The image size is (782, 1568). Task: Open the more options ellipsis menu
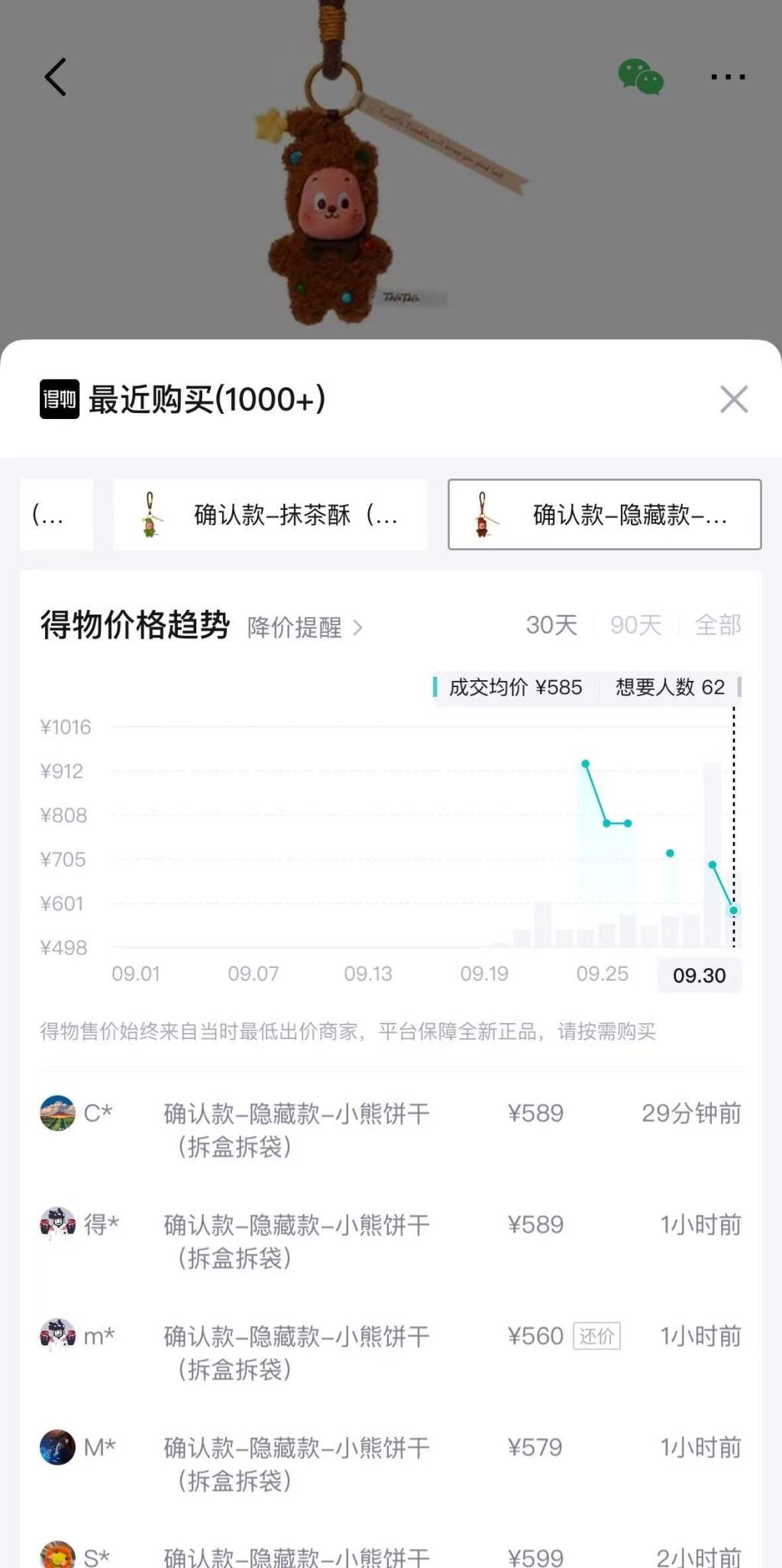point(727,76)
